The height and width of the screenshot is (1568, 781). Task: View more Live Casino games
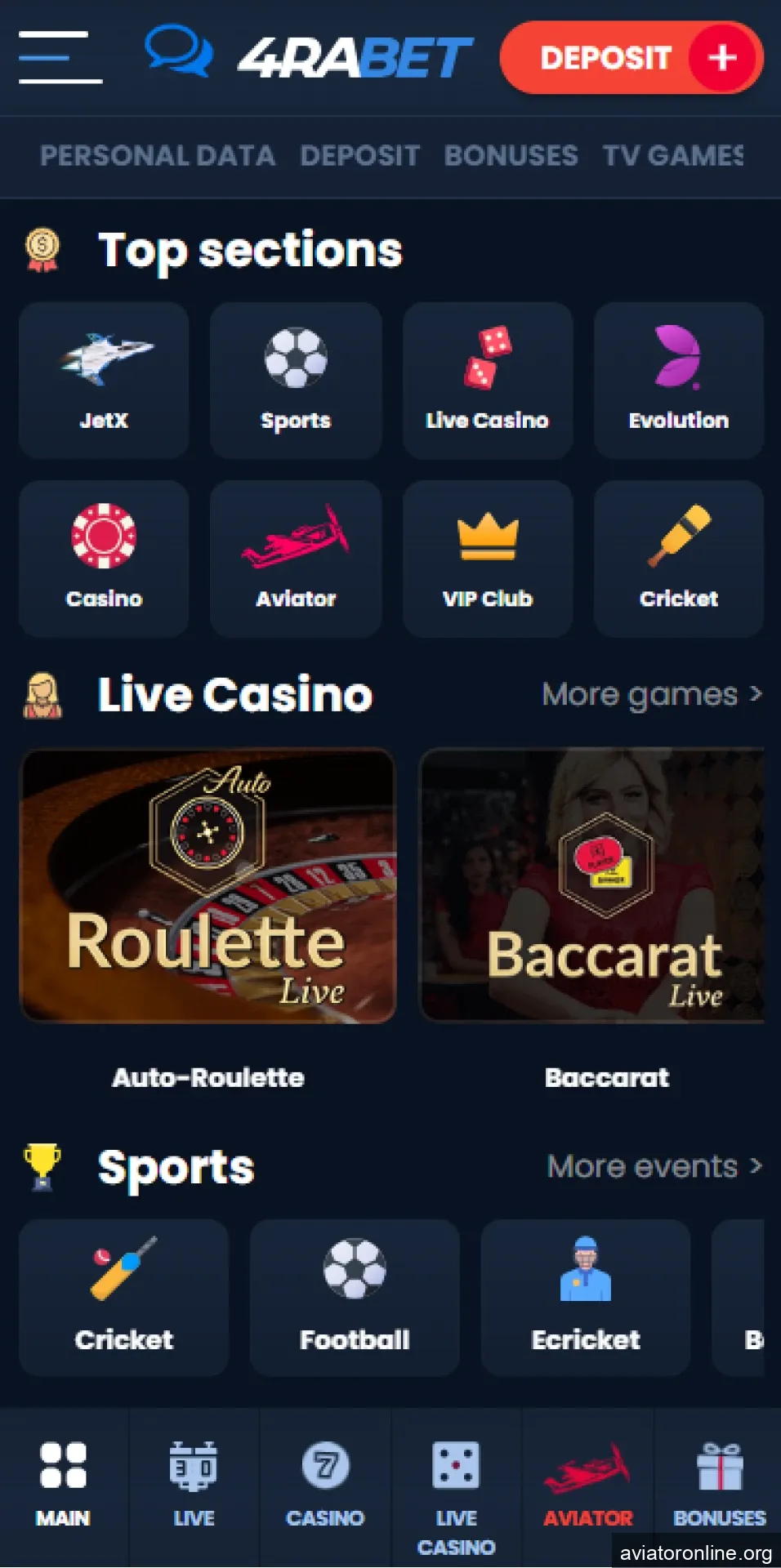[651, 695]
